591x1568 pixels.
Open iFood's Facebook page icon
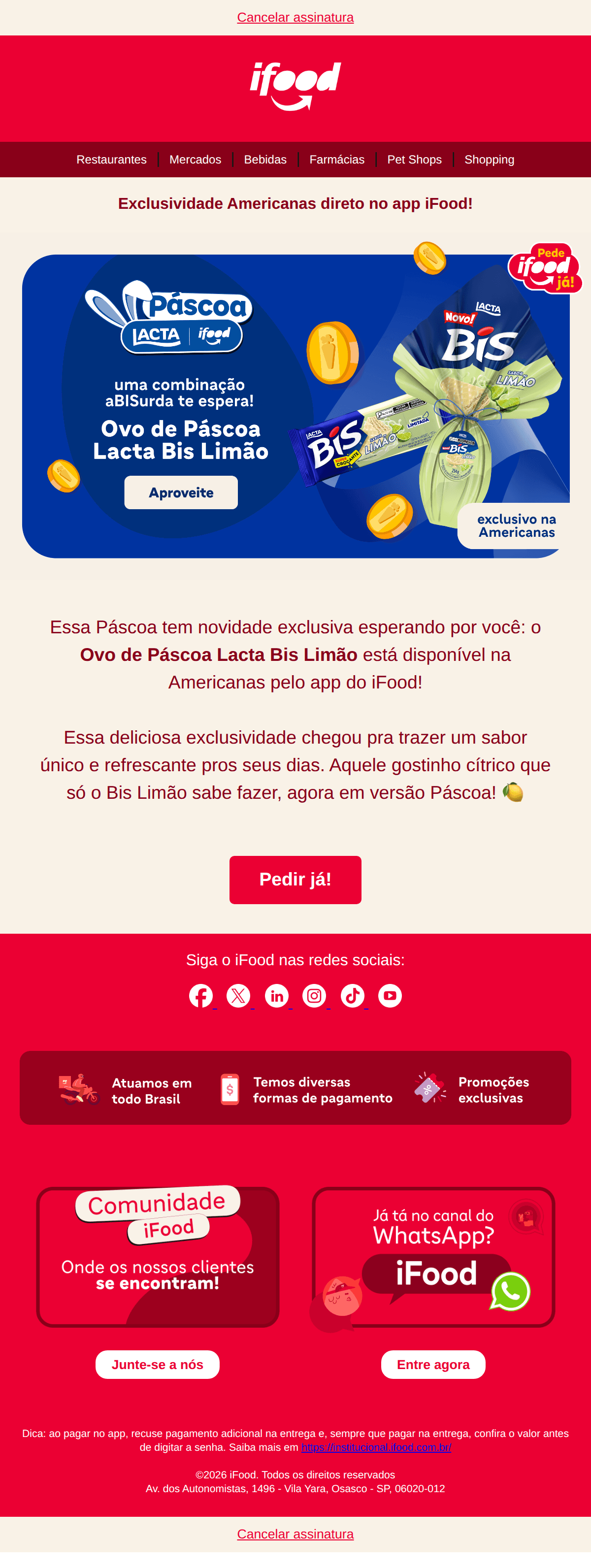tap(201, 996)
